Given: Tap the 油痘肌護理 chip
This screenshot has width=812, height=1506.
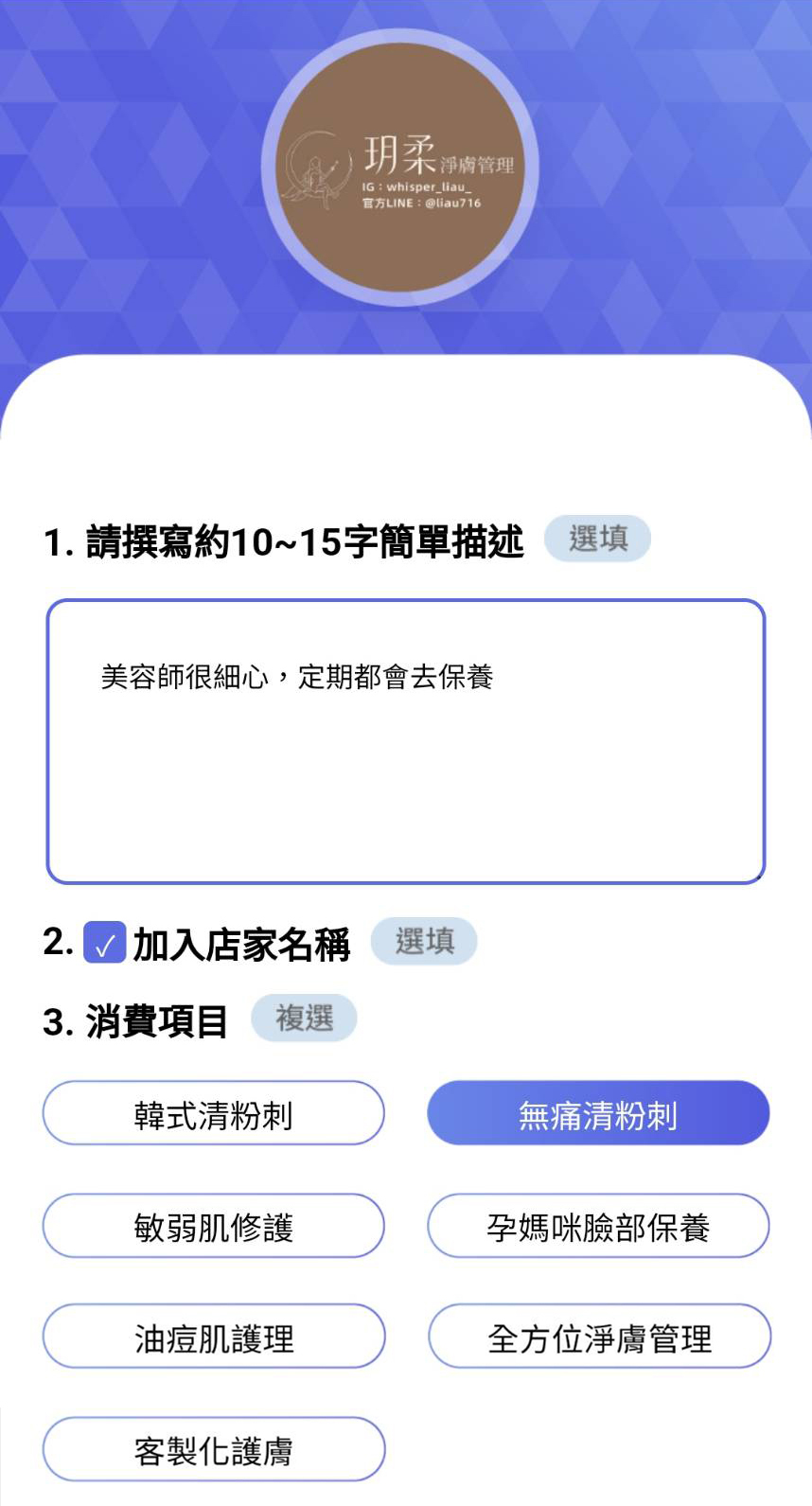Looking at the screenshot, I should click(x=214, y=1337).
